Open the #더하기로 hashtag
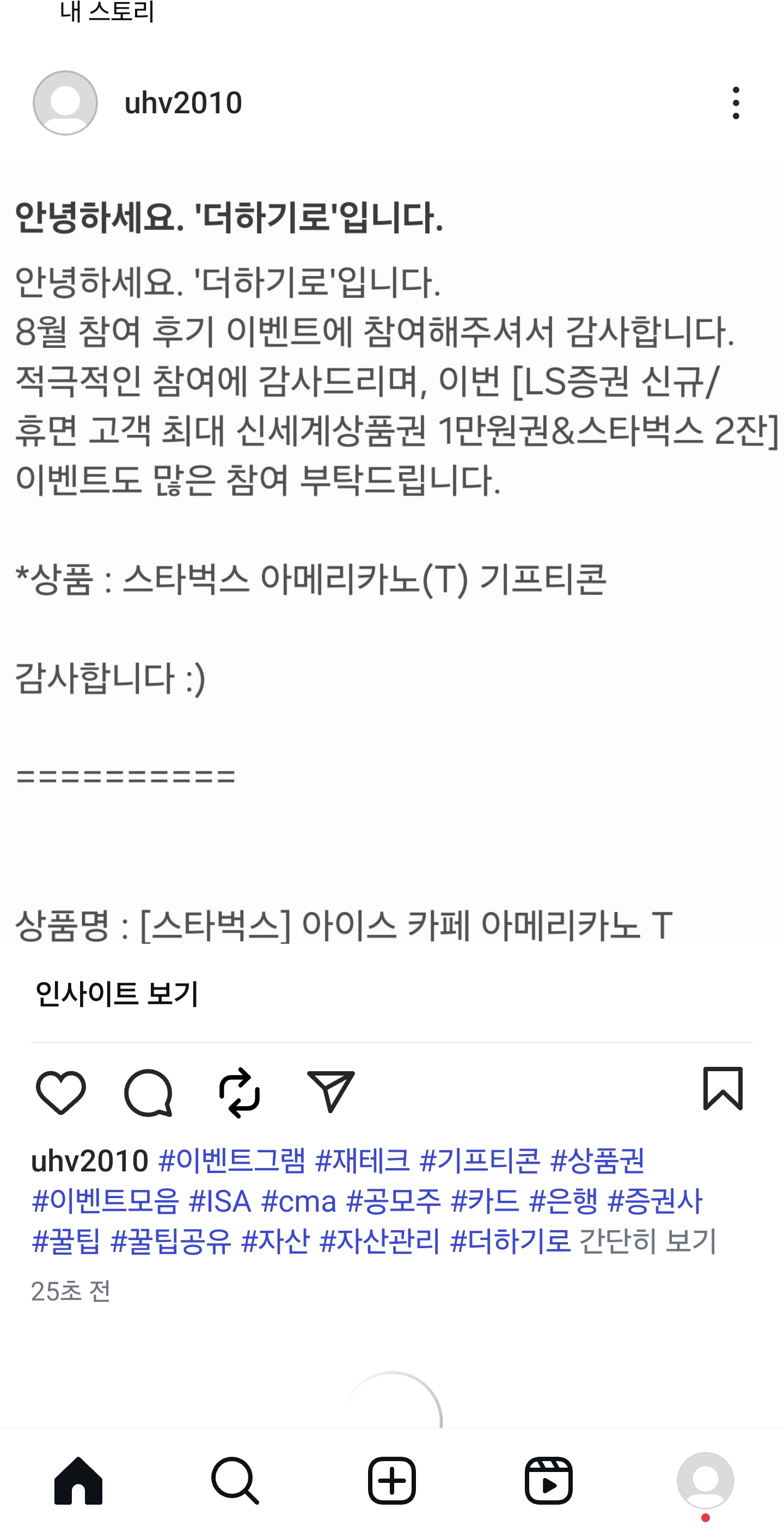 point(510,1241)
